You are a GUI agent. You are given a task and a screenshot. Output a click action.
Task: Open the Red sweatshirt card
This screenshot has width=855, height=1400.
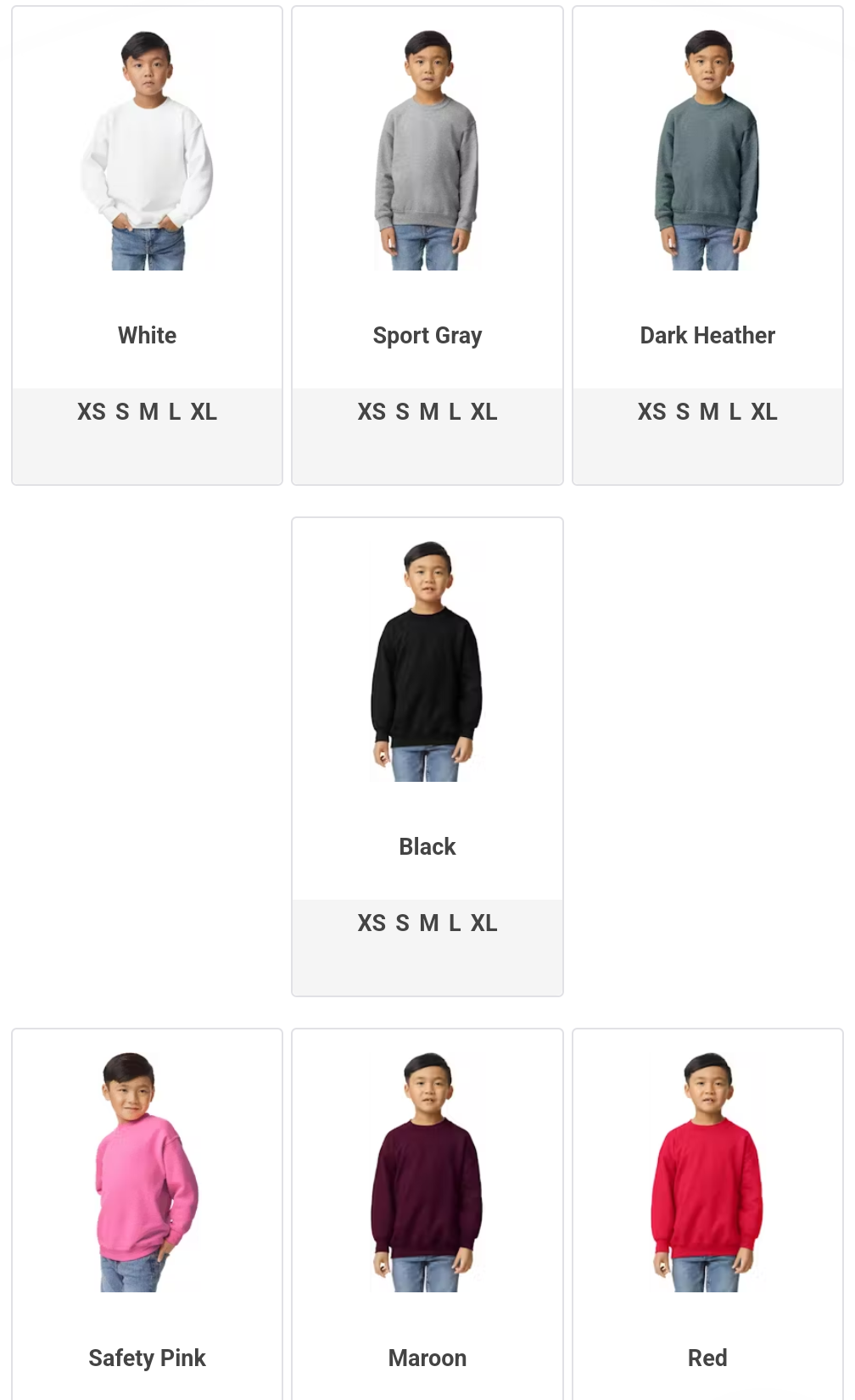tap(707, 1213)
